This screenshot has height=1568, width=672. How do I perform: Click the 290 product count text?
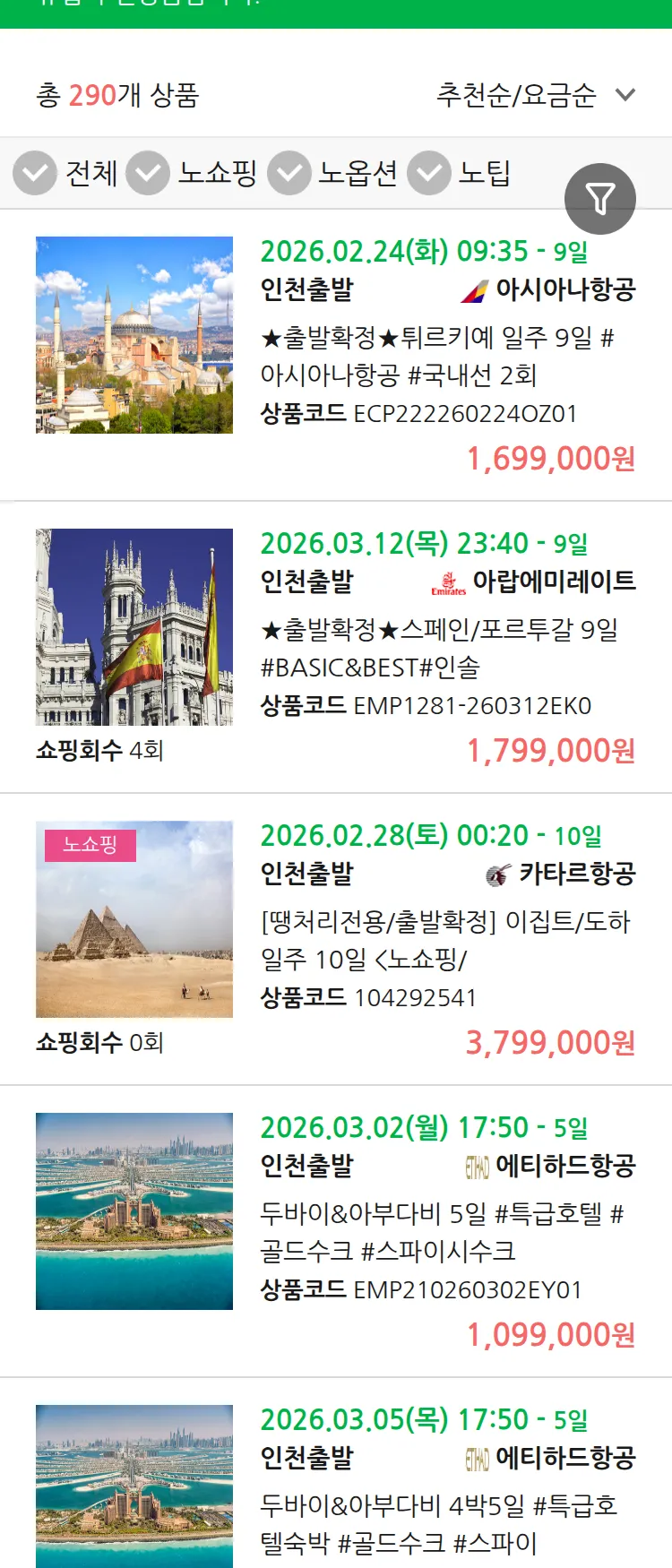[x=90, y=94]
